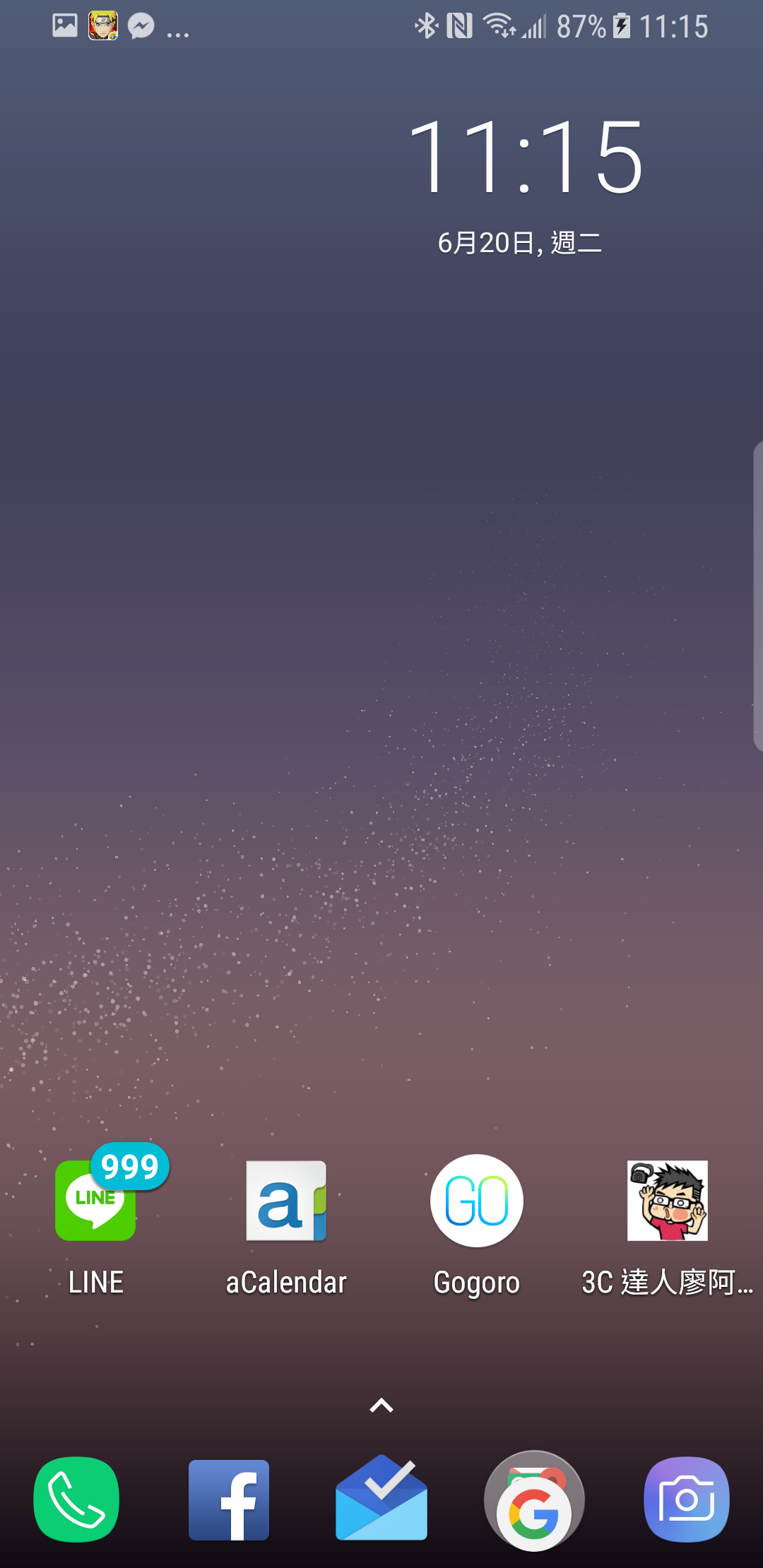Open the LINE app
The image size is (763, 1568).
[95, 1202]
